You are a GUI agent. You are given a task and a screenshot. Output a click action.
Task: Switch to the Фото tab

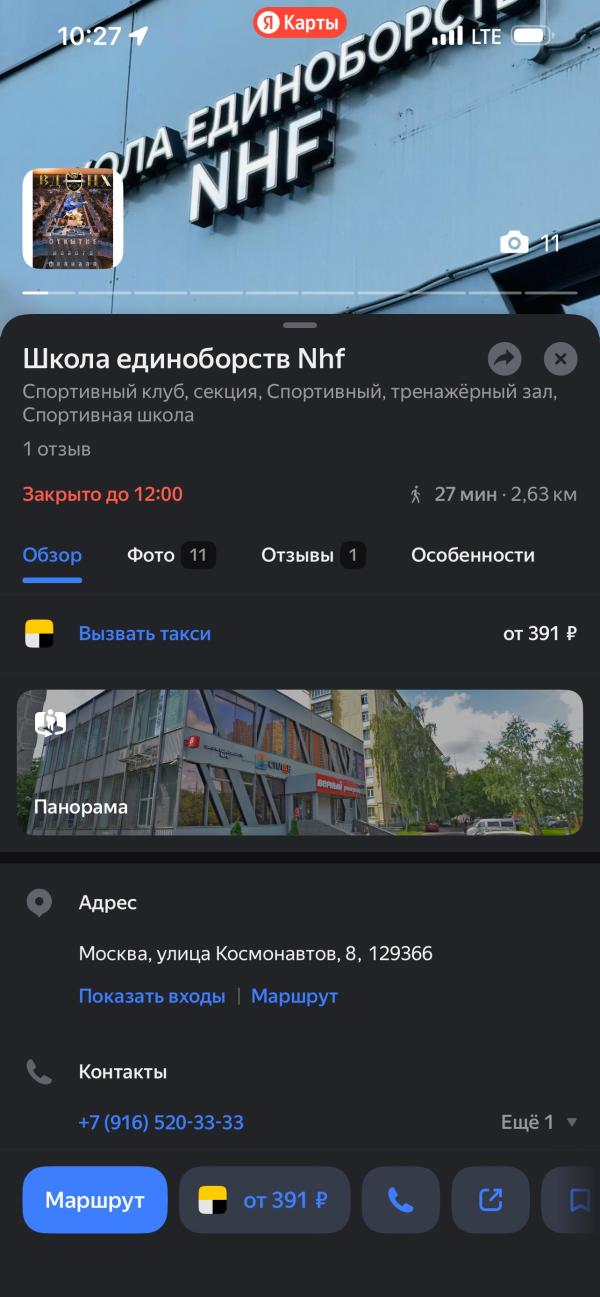pyautogui.click(x=170, y=555)
